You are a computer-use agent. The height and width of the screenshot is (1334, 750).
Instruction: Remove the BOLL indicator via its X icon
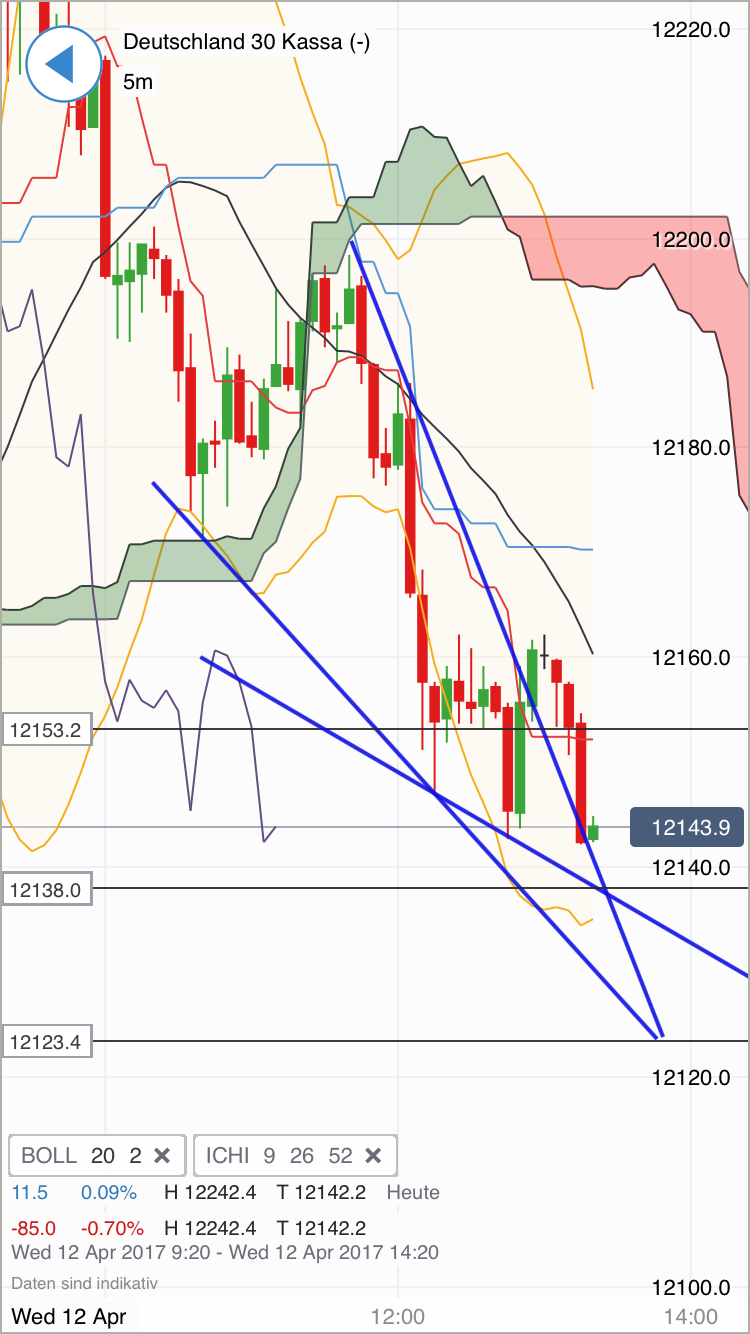163,1155
